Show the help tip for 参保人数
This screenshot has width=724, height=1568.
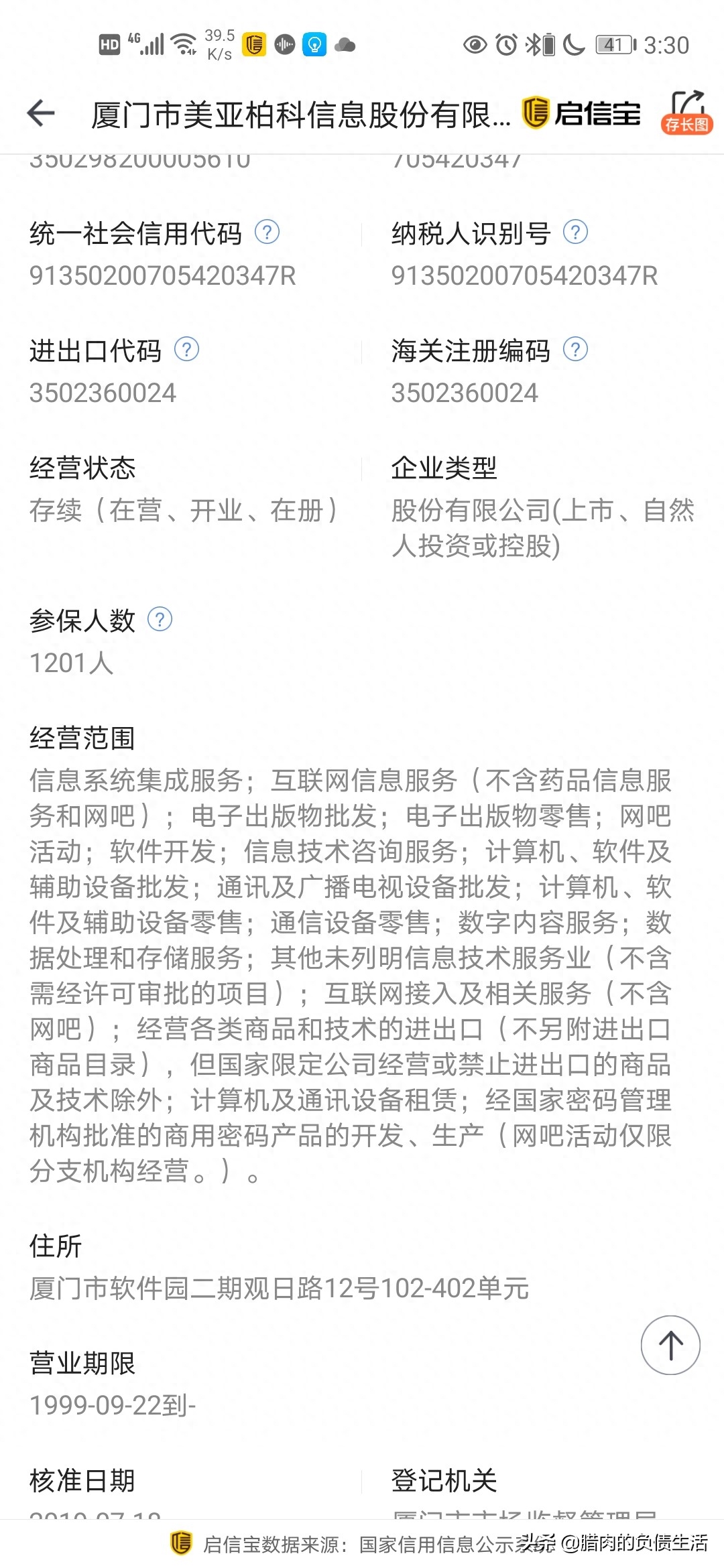click(x=160, y=619)
